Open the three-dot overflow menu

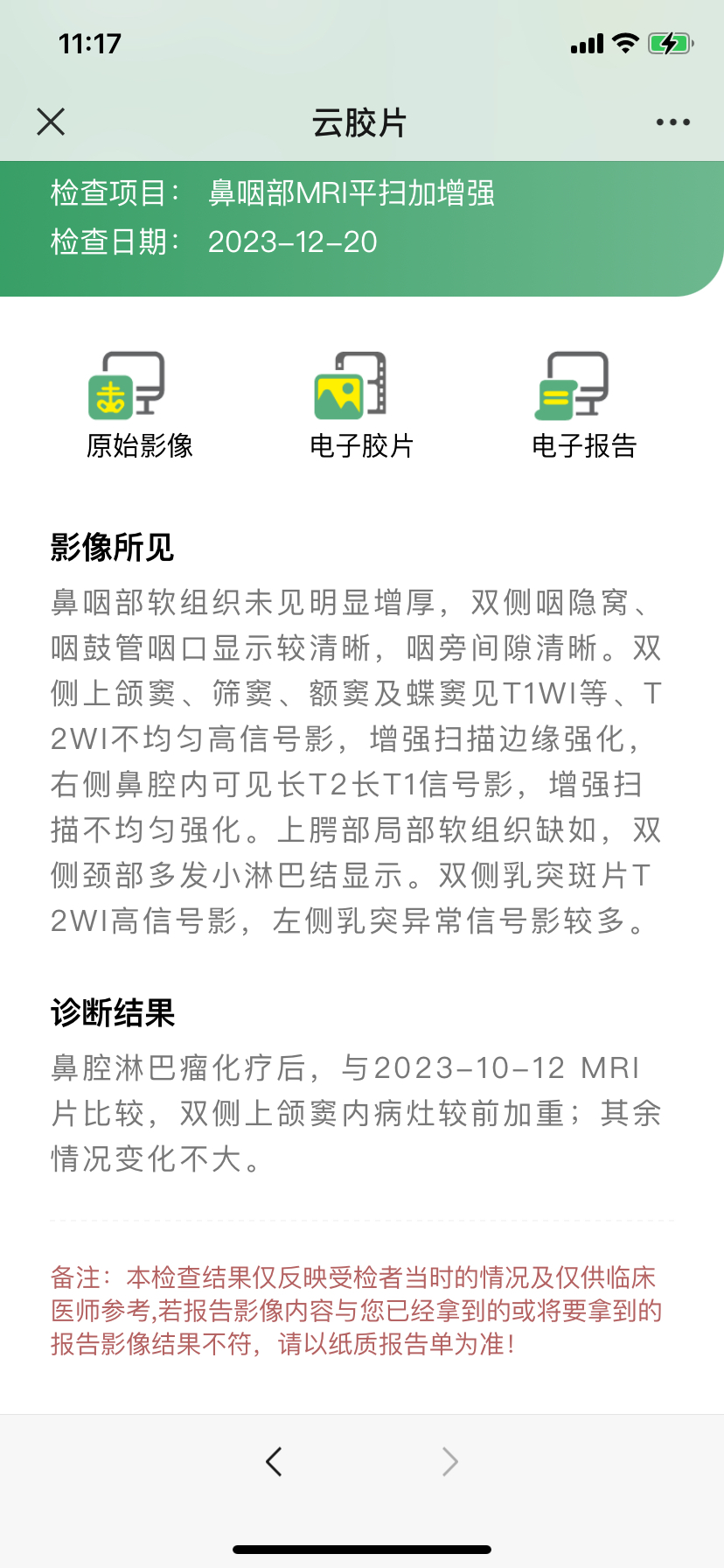point(673,122)
